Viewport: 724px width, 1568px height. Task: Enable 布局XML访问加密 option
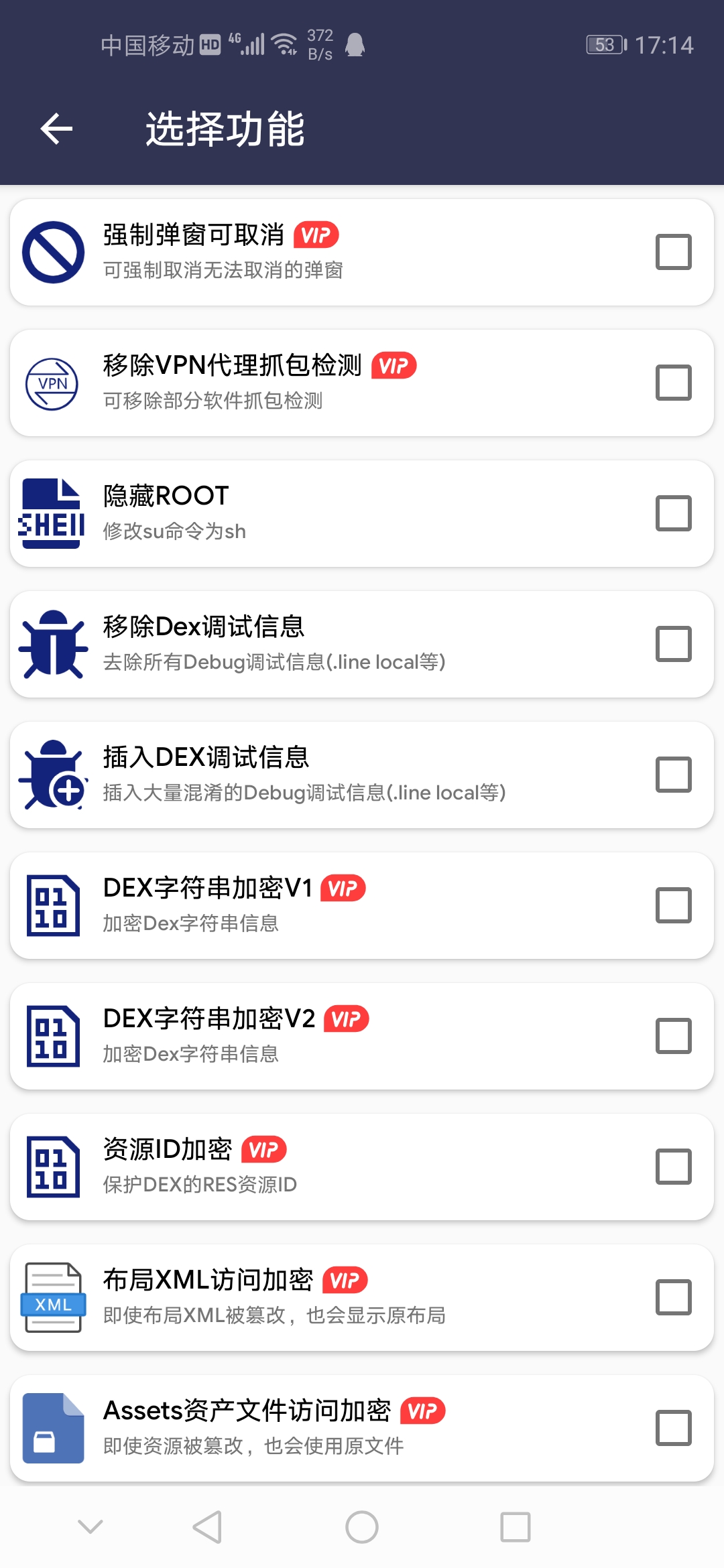pyautogui.click(x=673, y=1297)
